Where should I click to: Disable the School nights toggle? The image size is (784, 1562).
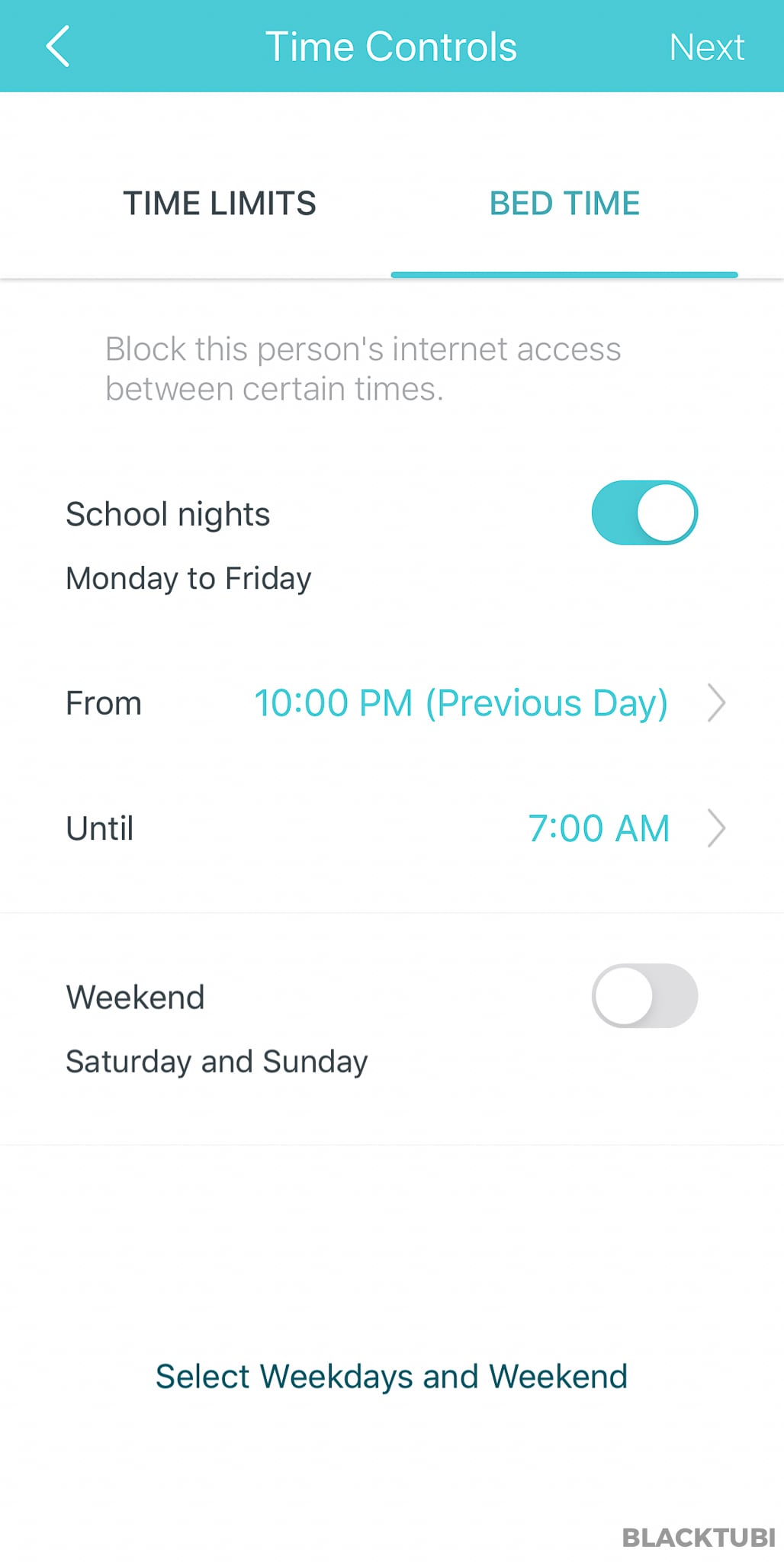[x=644, y=513]
